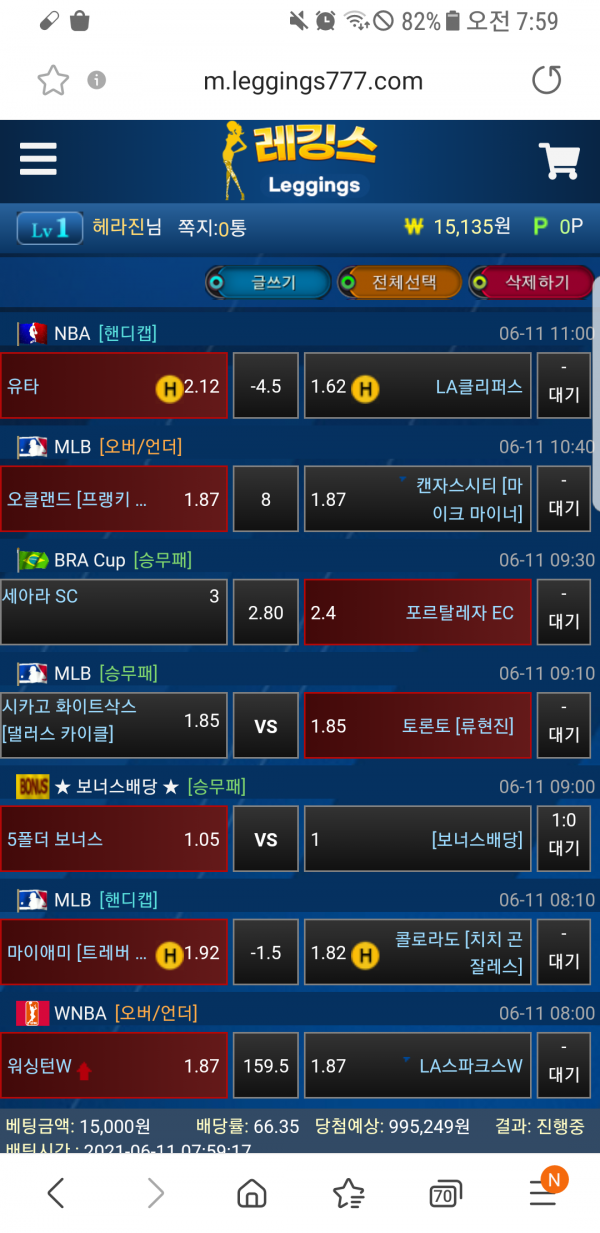Select the 토론토 [류현진] 1.85 bet

416,725
